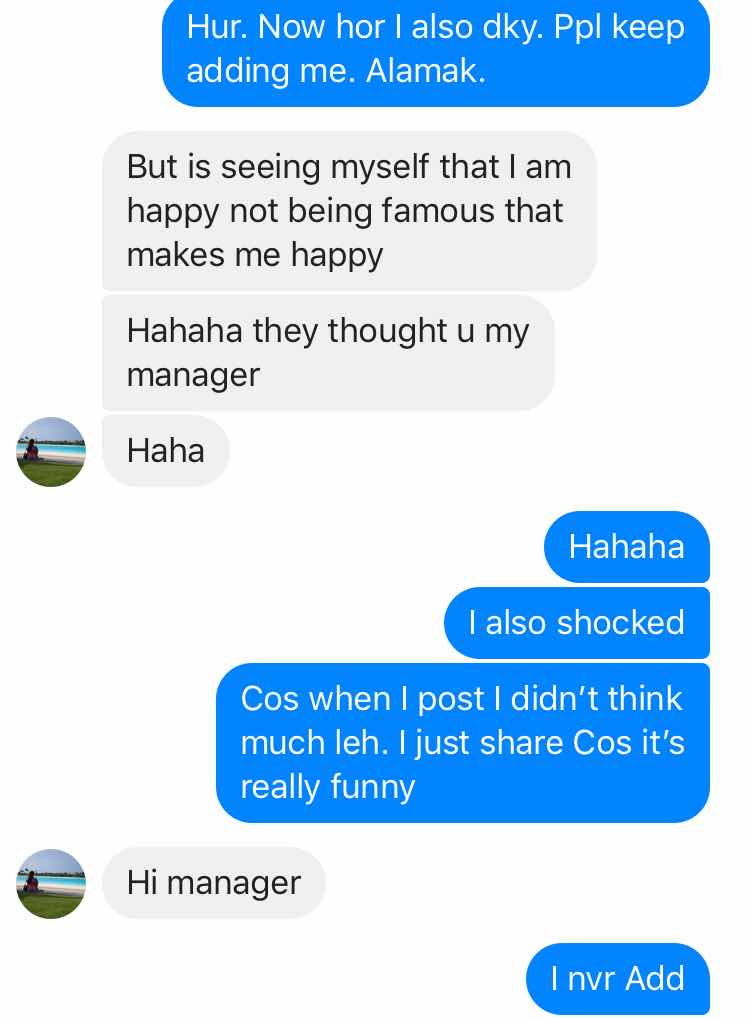Open the sender's avatar beside "Haha"
Screen dimensions: 750x1018
[51, 452]
